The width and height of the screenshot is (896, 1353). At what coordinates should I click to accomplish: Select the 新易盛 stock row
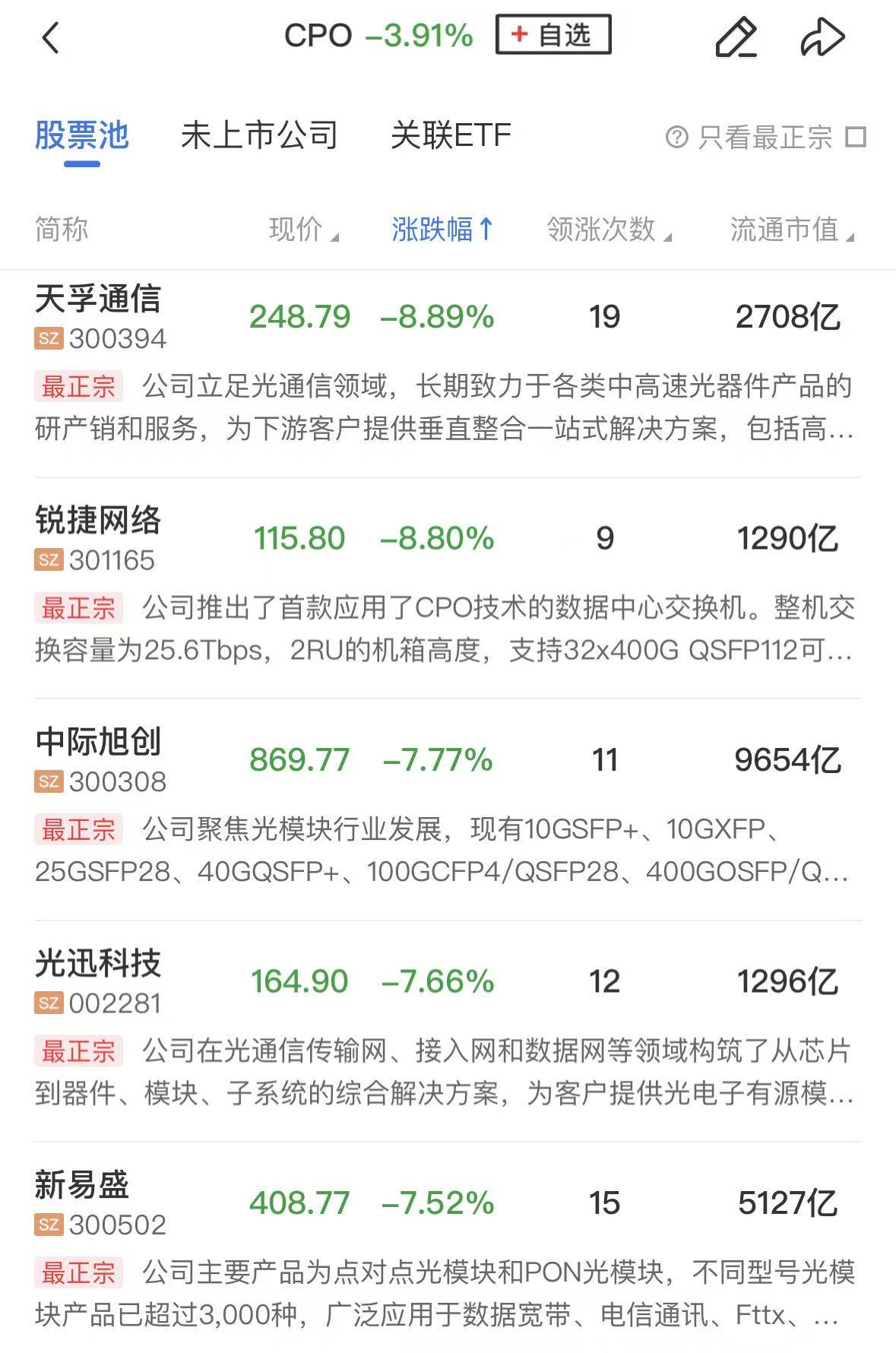448,1247
